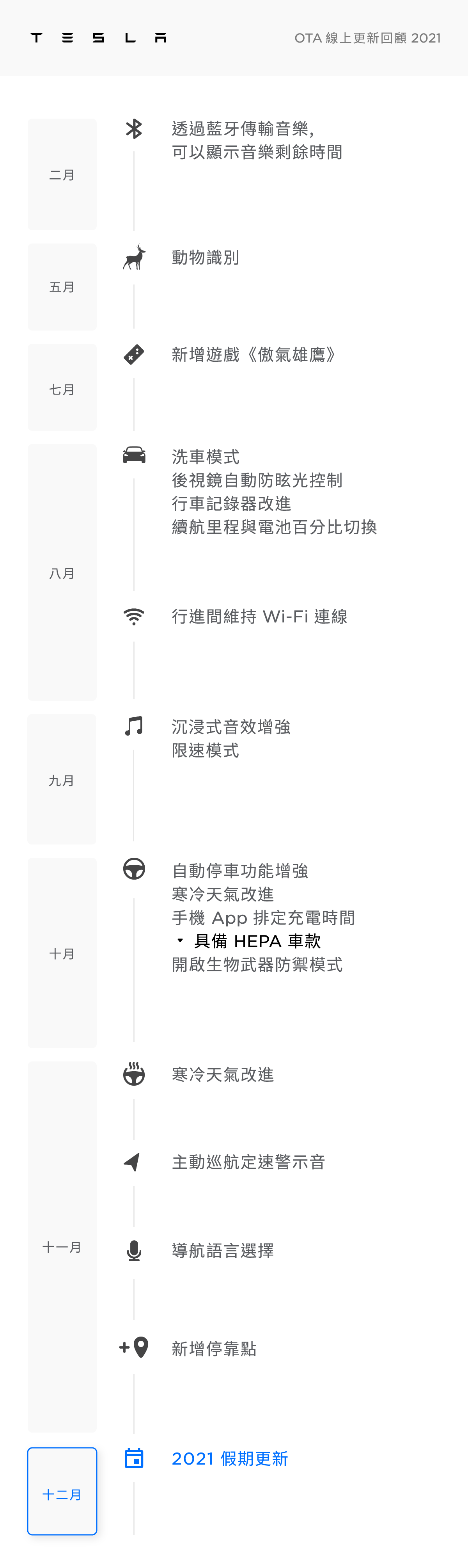Select the 九月 month box
Viewport: 468px width, 1568px height.
(x=62, y=780)
